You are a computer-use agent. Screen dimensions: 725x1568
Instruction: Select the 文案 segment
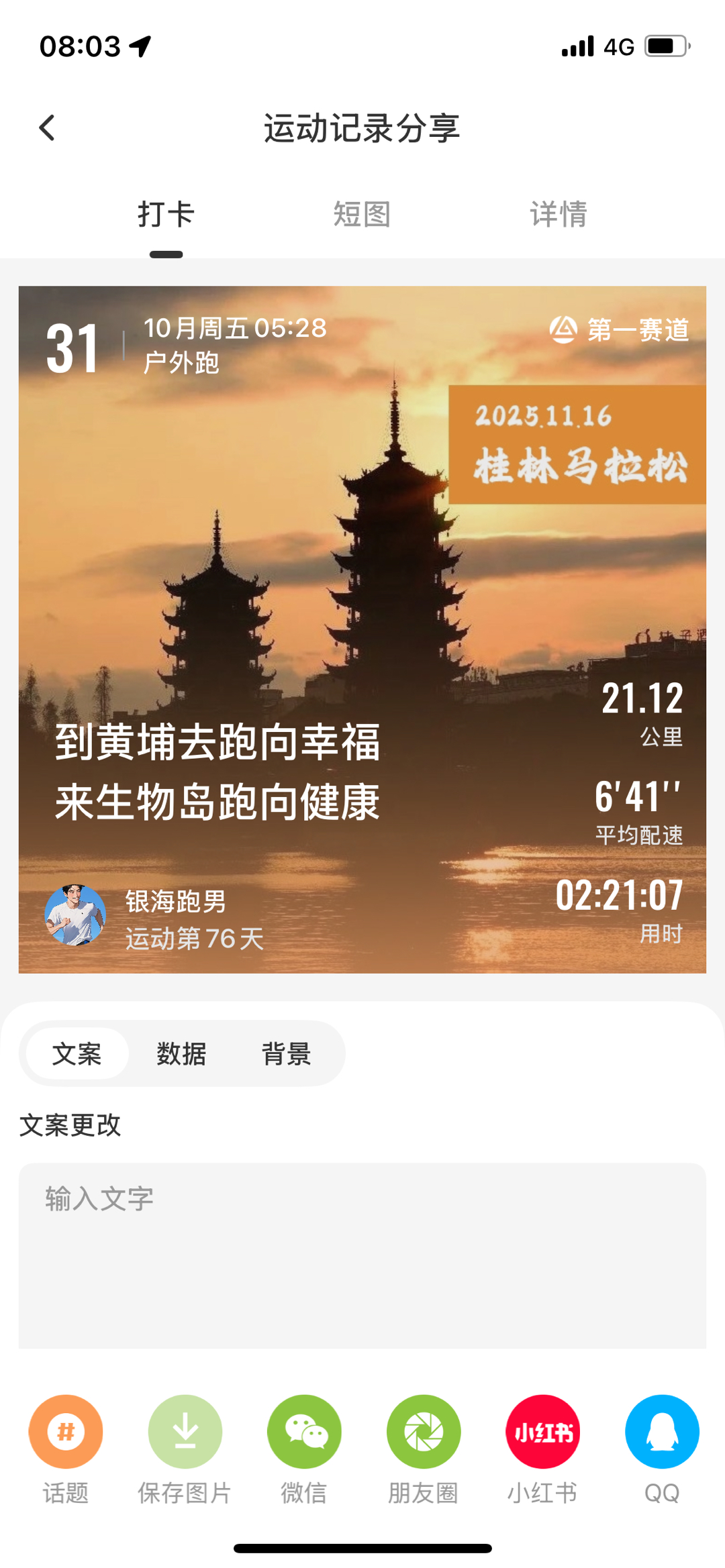tap(77, 1053)
